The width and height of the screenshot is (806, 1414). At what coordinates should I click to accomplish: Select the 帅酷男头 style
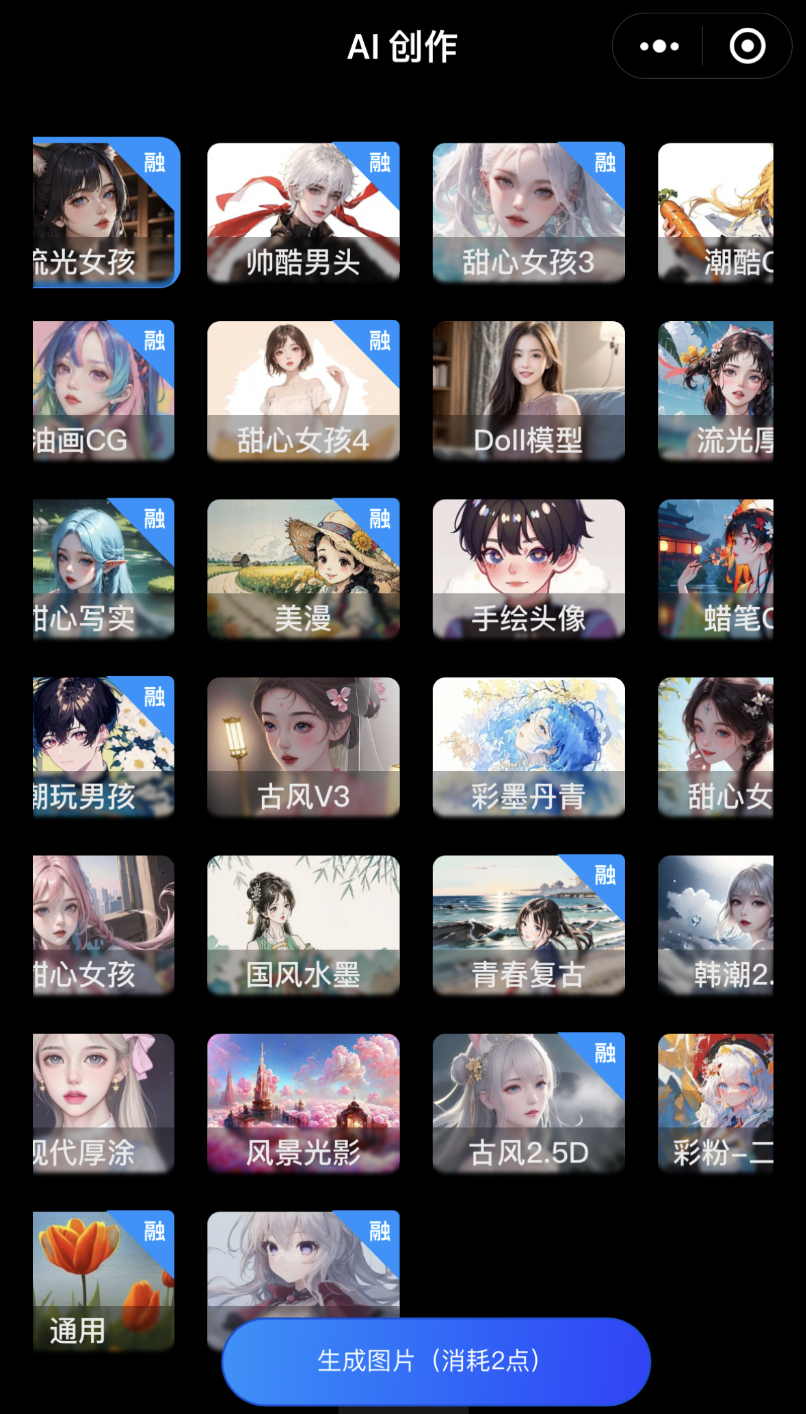(x=303, y=212)
